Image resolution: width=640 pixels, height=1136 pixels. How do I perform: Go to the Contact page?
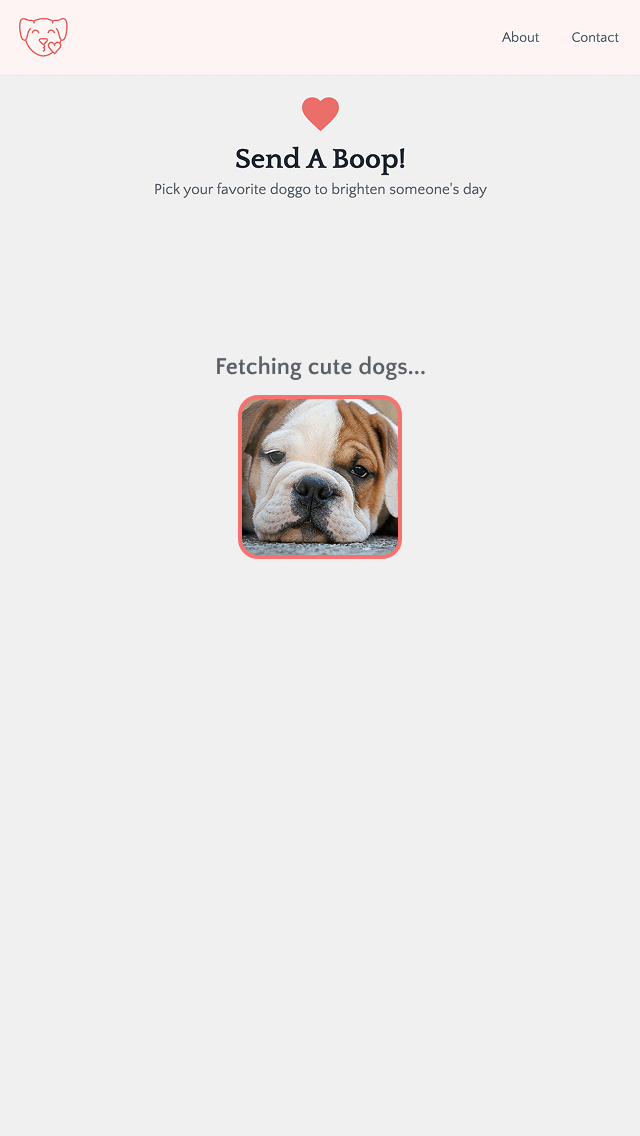pos(595,37)
